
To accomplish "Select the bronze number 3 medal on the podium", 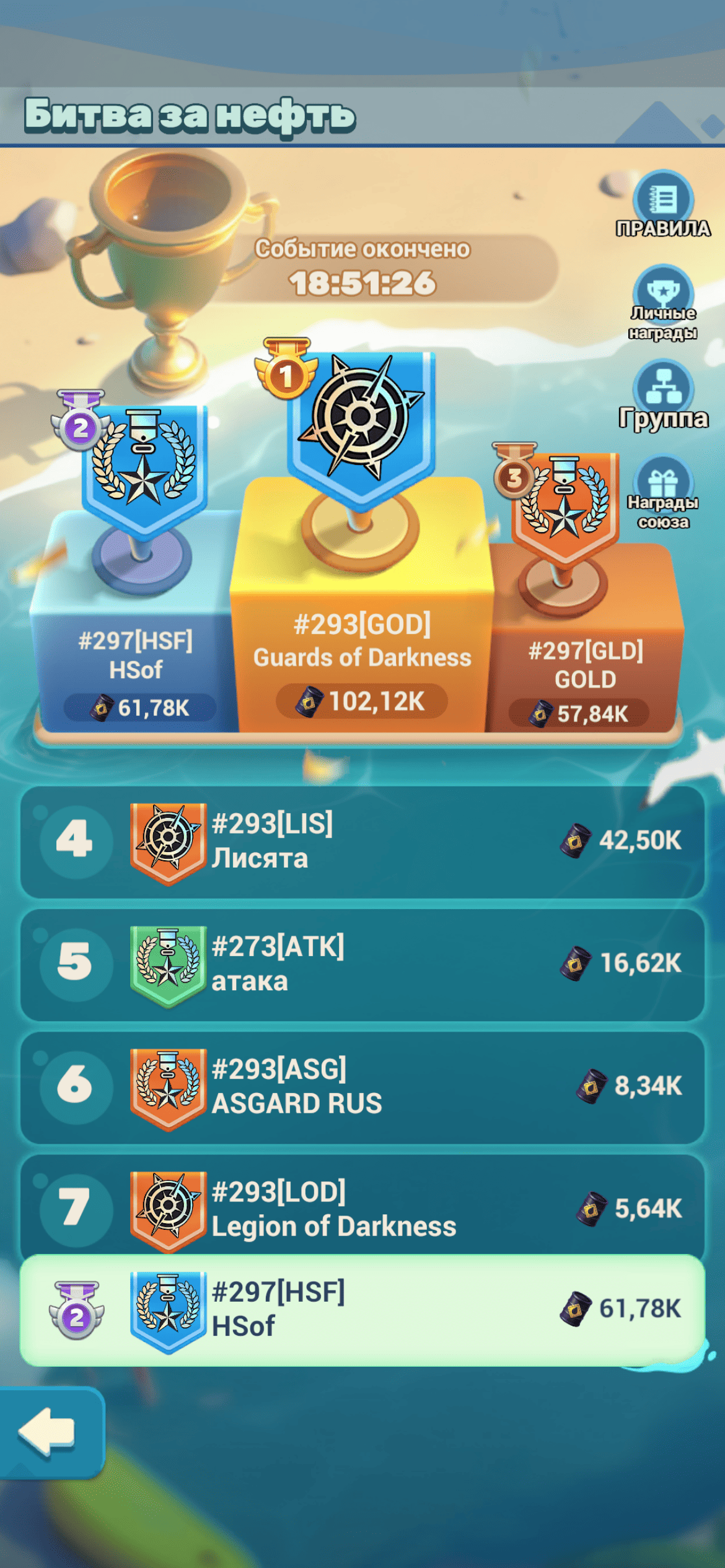I will tap(515, 477).
